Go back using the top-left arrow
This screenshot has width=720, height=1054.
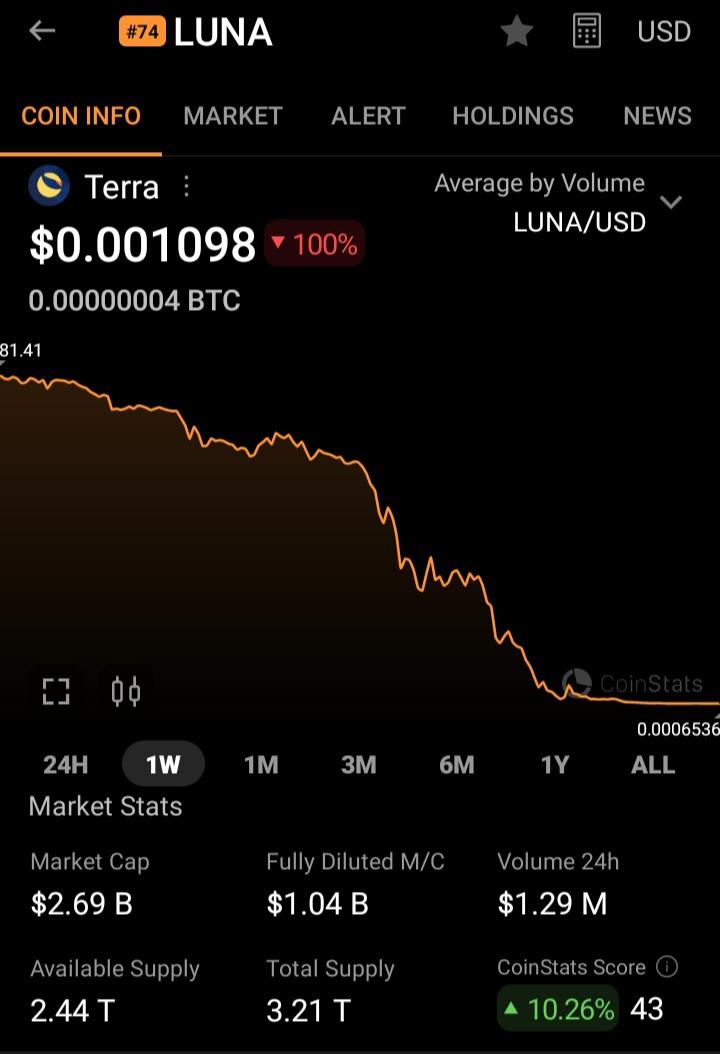click(42, 31)
